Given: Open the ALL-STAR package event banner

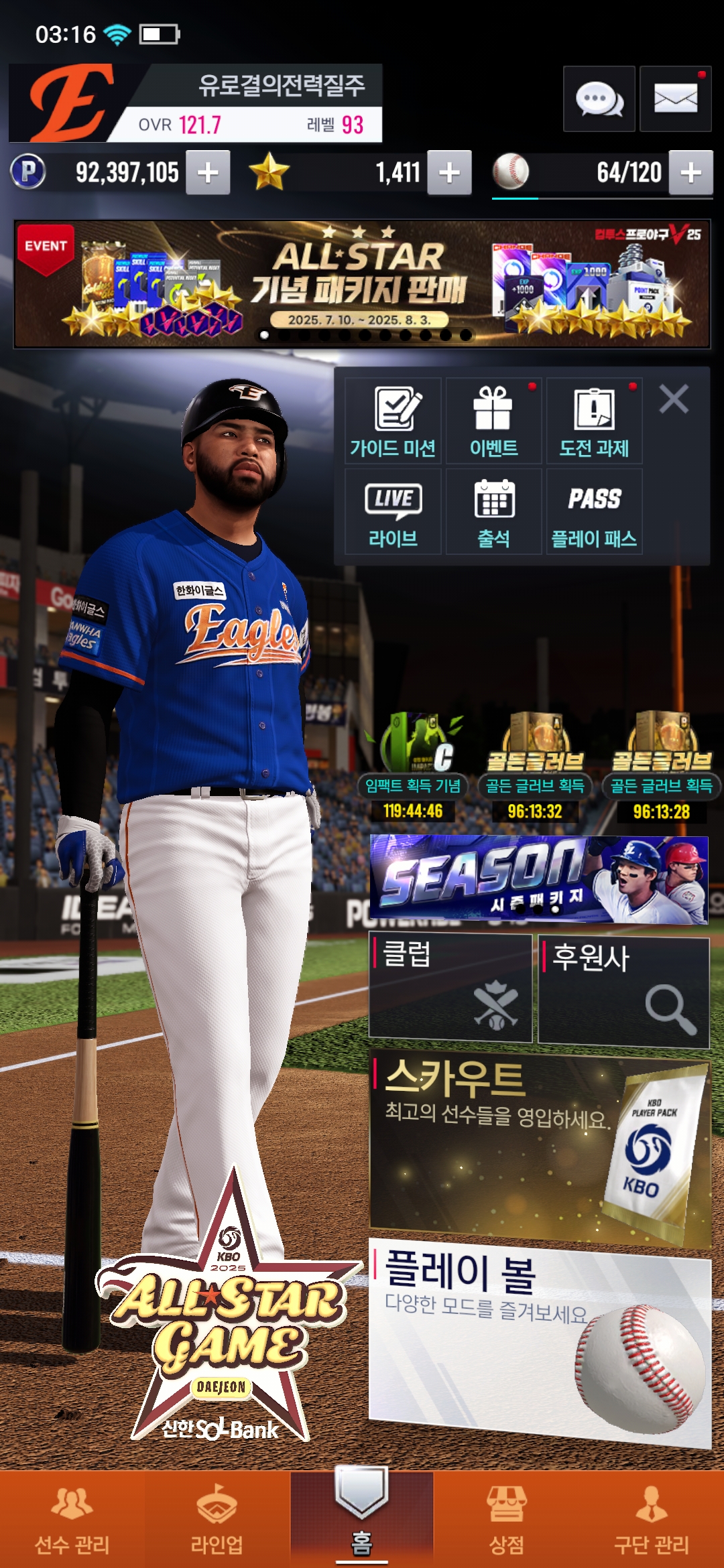Looking at the screenshot, I should click(x=362, y=284).
